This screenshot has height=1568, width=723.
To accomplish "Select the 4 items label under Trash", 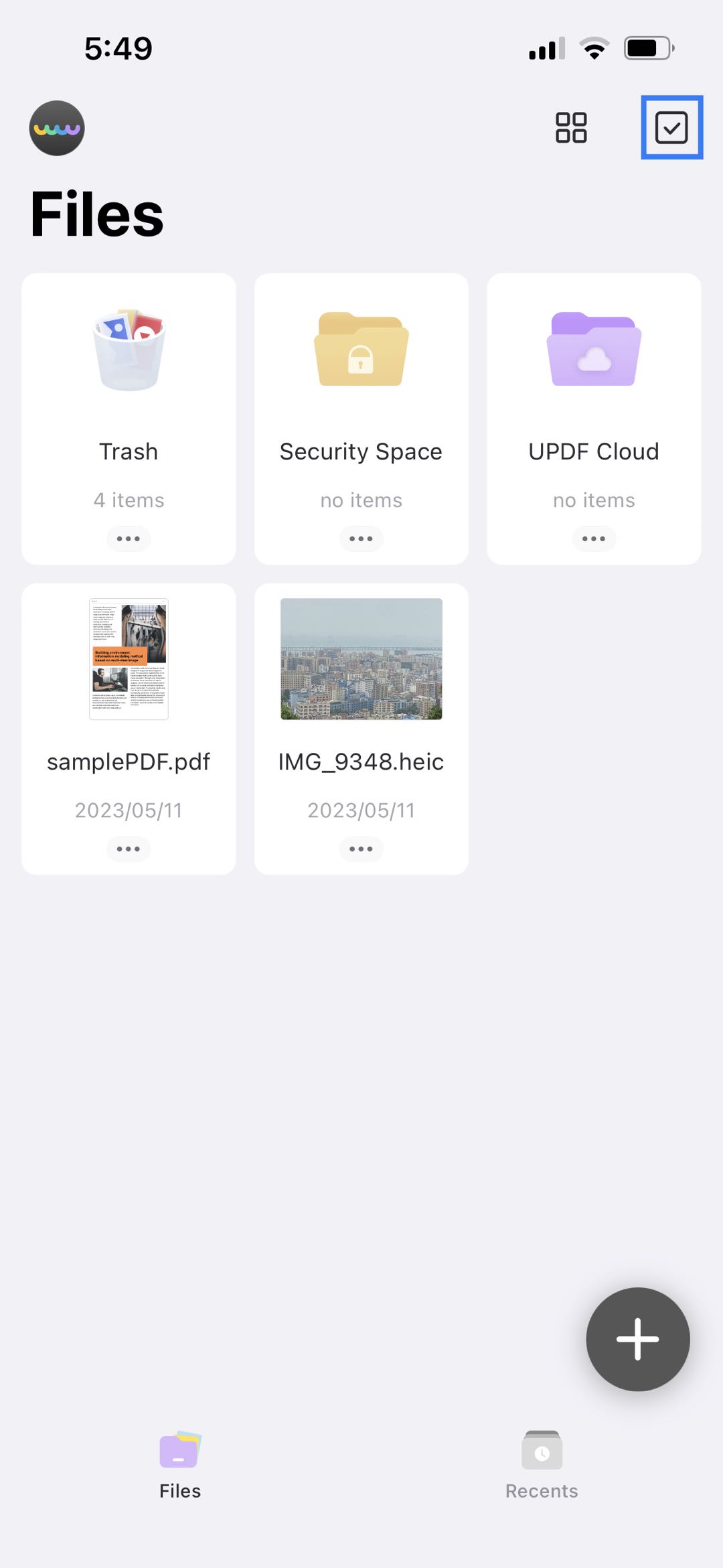I will click(129, 499).
